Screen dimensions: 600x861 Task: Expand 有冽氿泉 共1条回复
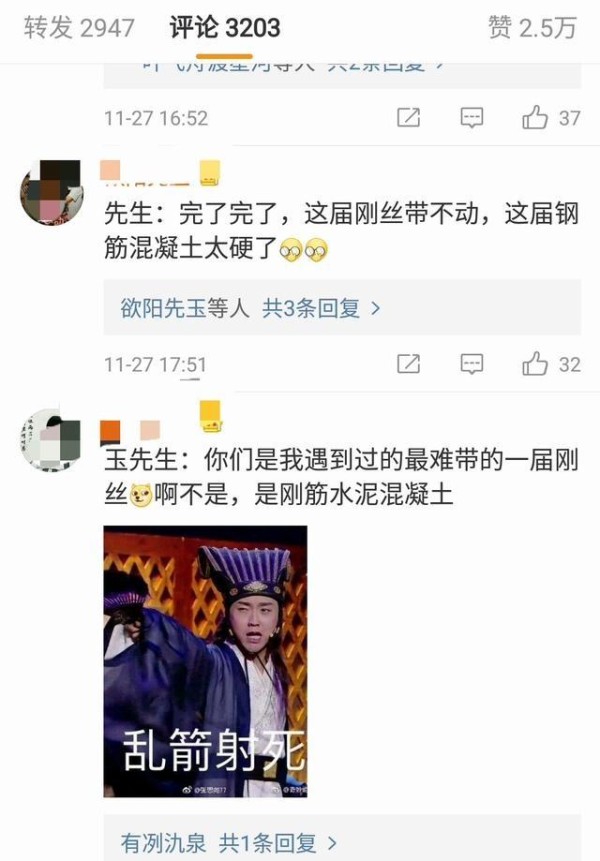(x=229, y=843)
